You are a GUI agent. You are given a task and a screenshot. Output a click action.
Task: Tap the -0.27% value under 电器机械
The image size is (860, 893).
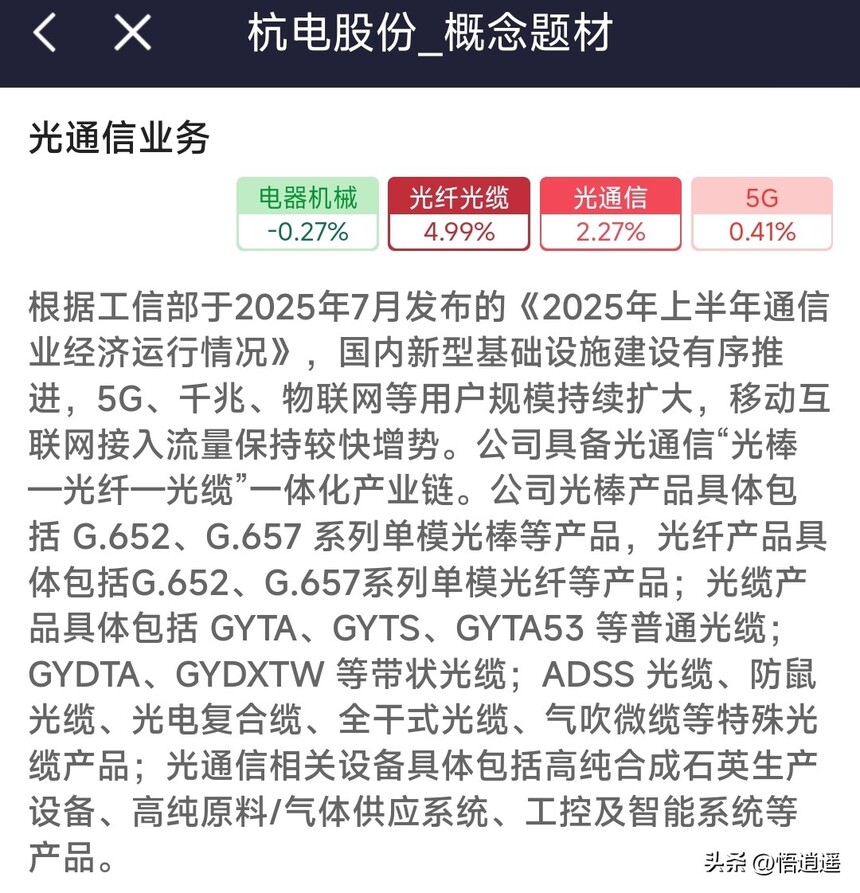tap(306, 232)
